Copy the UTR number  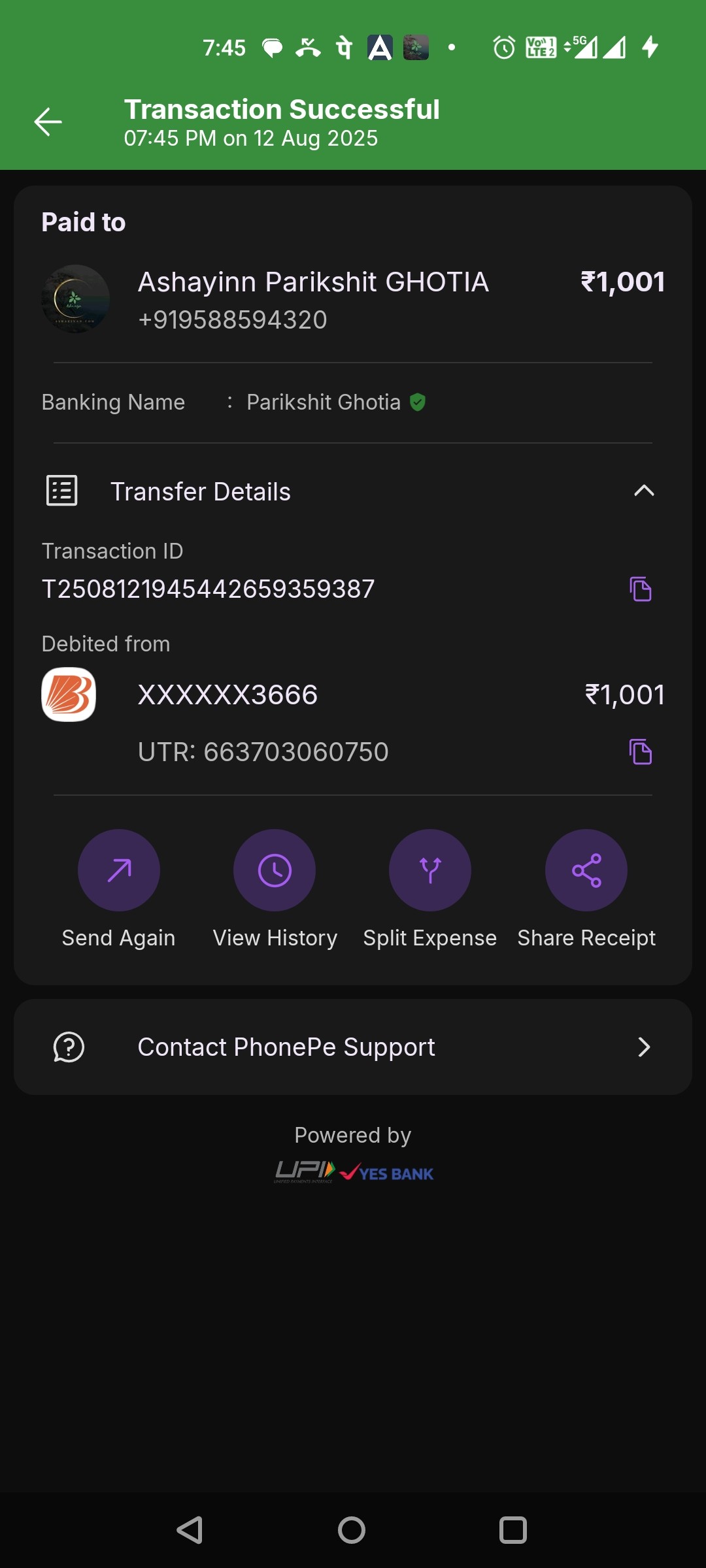click(x=641, y=751)
